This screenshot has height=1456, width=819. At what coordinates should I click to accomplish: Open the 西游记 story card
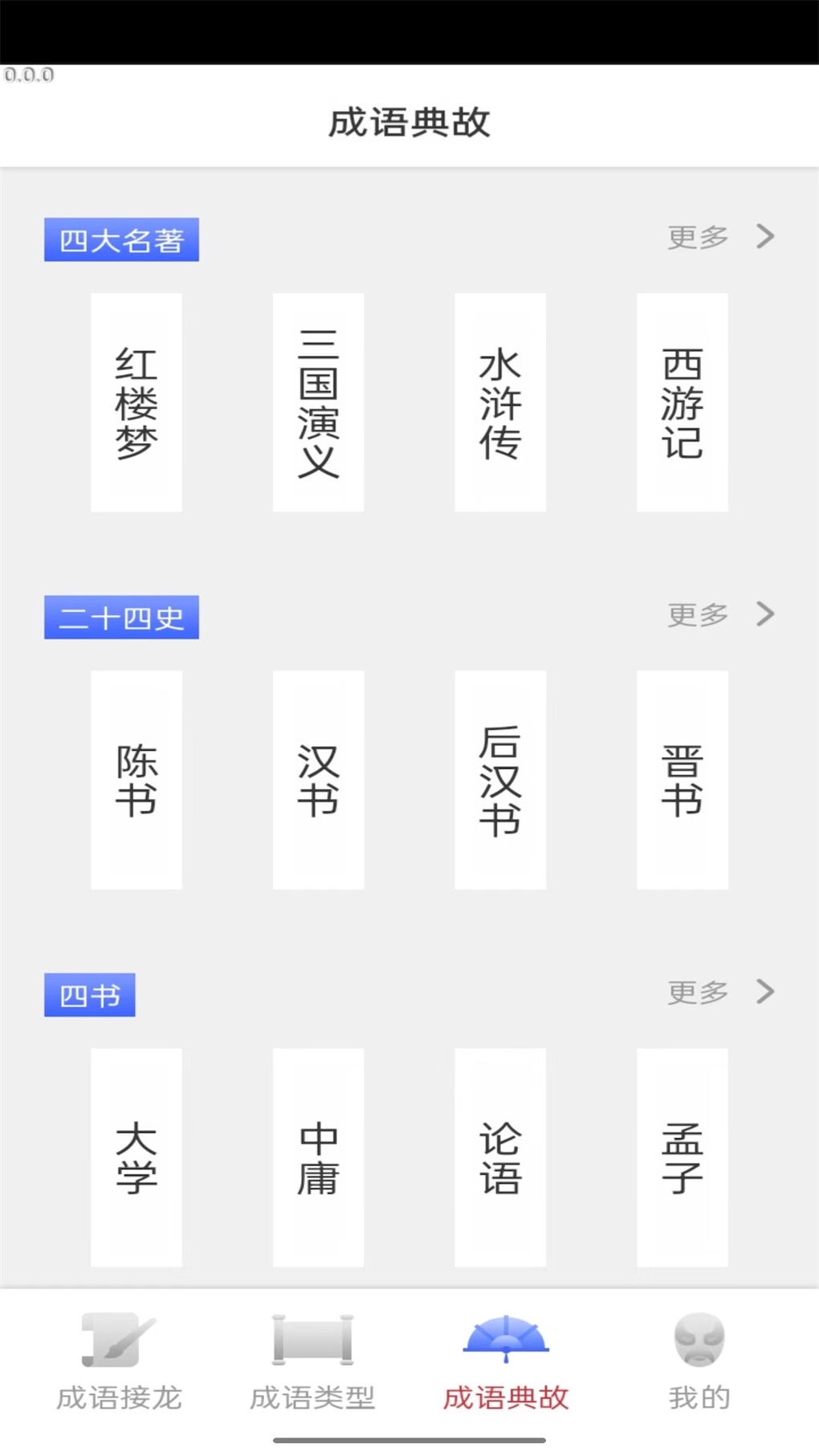pyautogui.click(x=682, y=402)
